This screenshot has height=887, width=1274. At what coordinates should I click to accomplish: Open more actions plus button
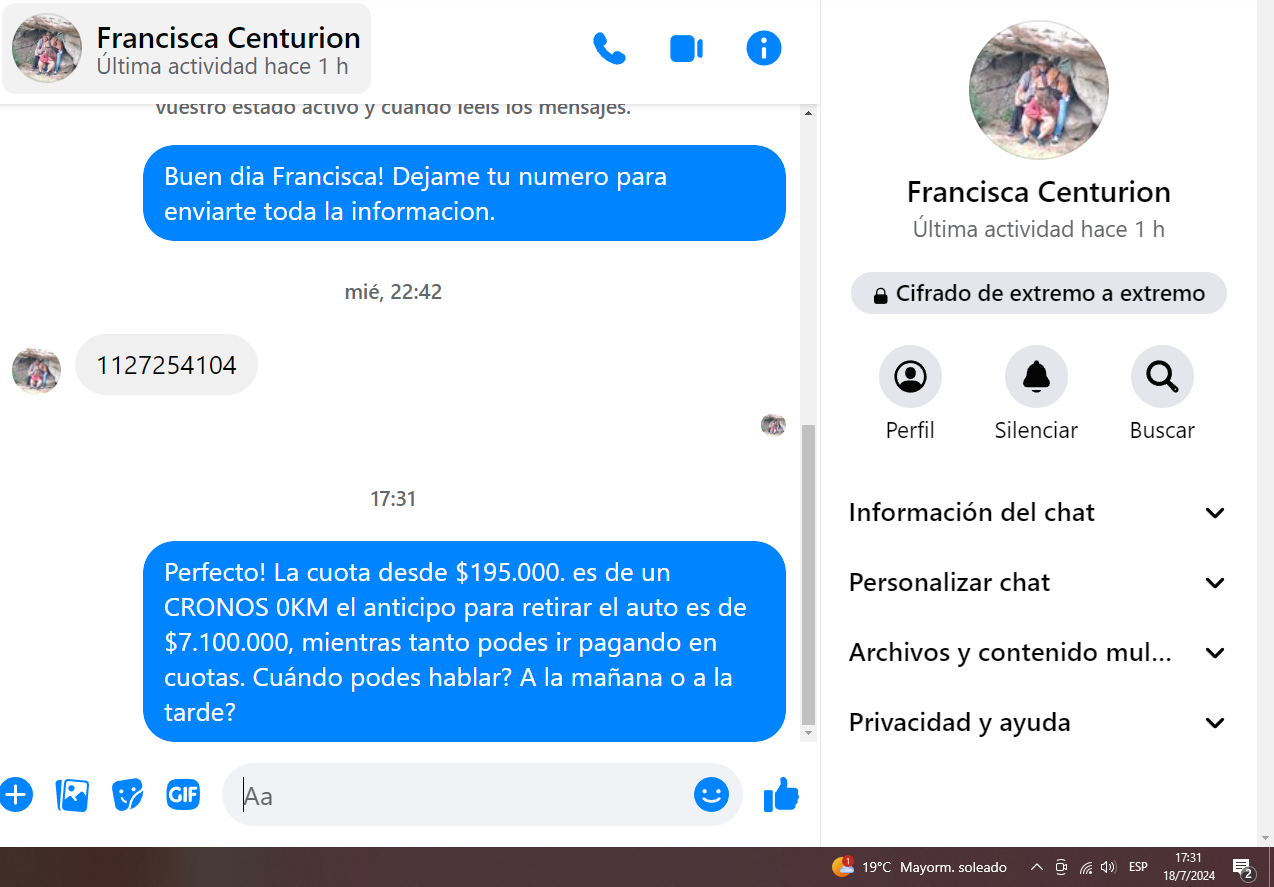[16, 795]
